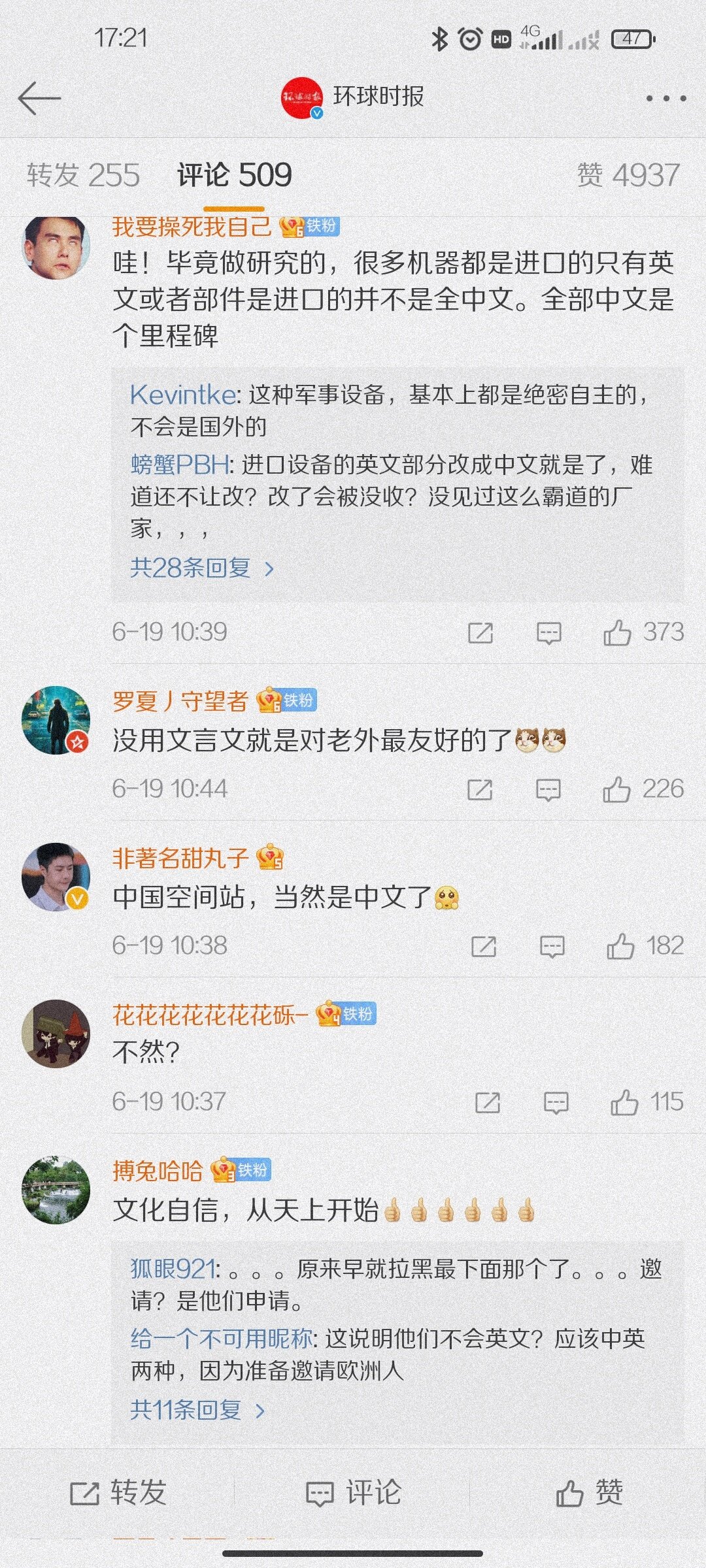Like the 不然? comment
Image resolution: width=706 pixels, height=1568 pixels.
point(624,1103)
